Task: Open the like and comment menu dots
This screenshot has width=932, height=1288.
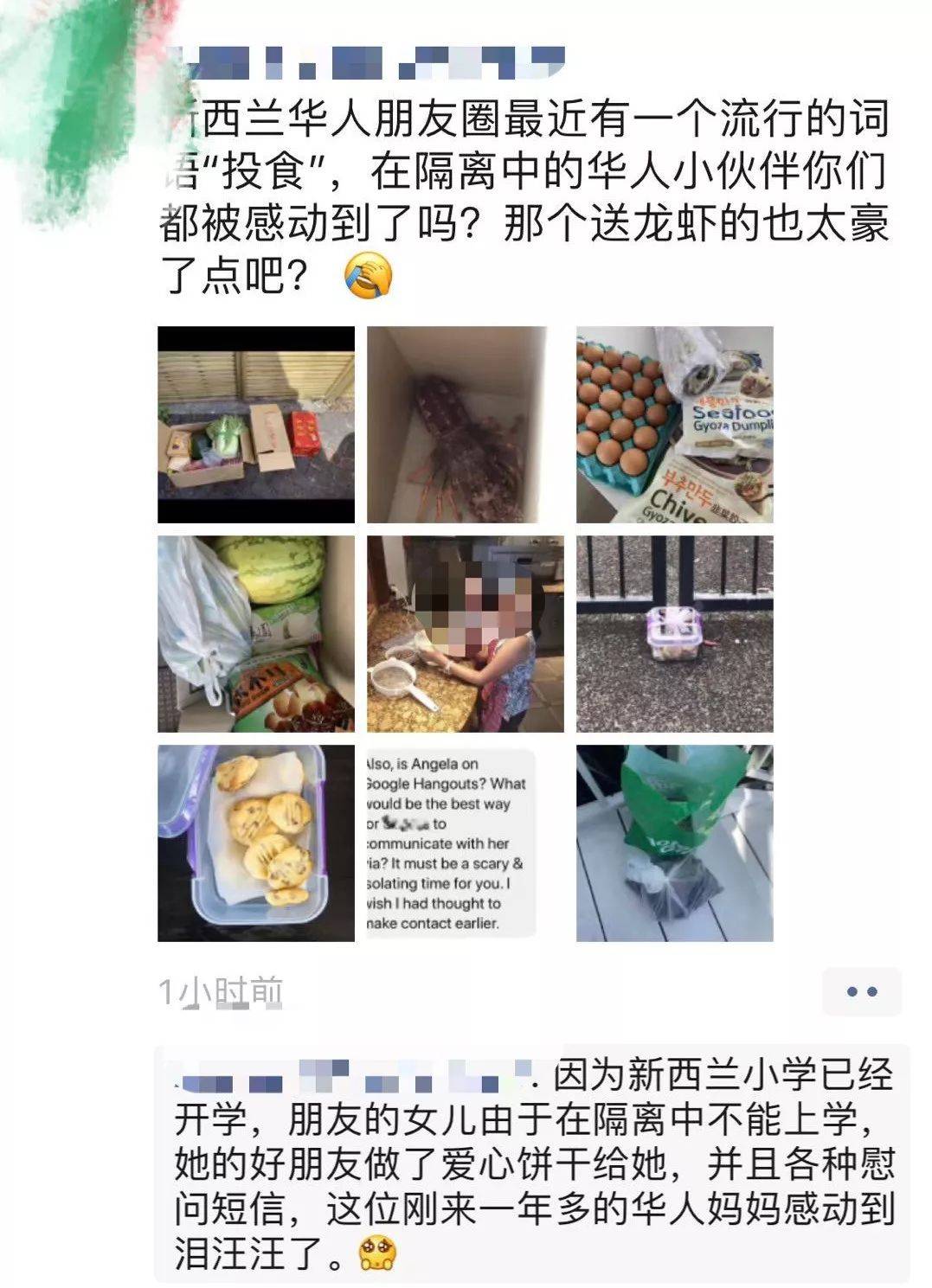Action: 861,991
